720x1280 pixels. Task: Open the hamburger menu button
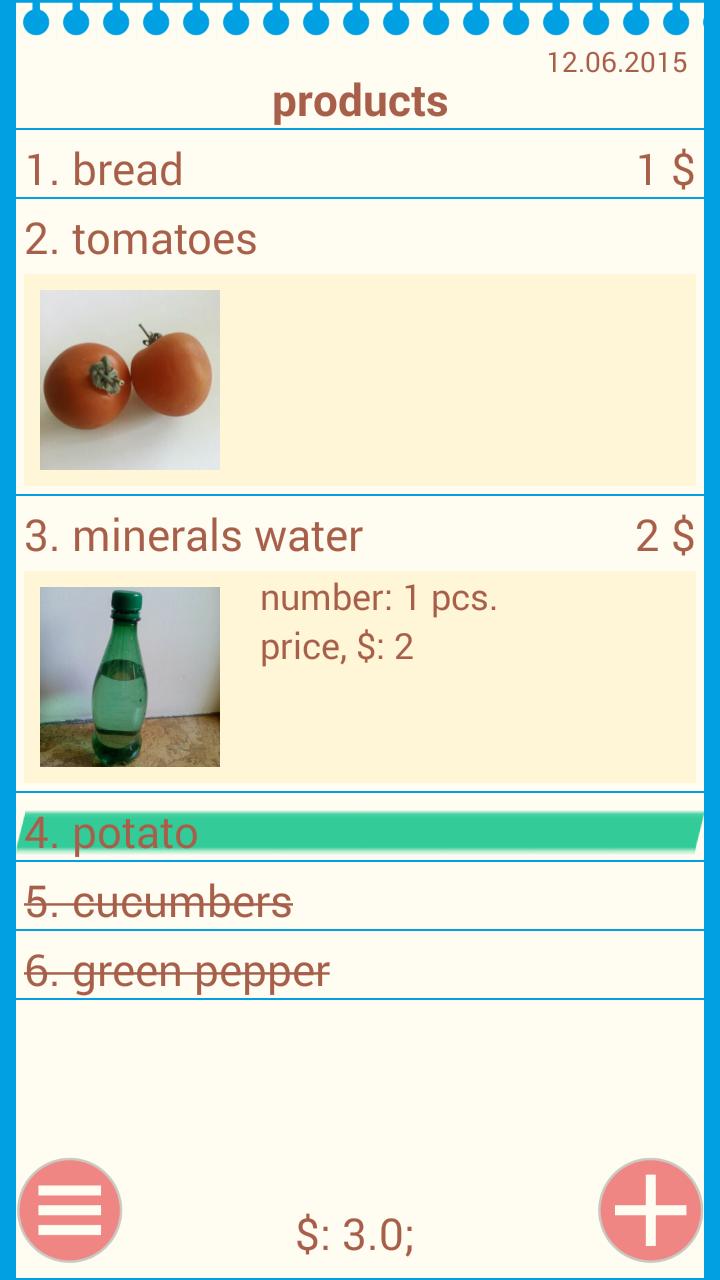[70, 1210]
